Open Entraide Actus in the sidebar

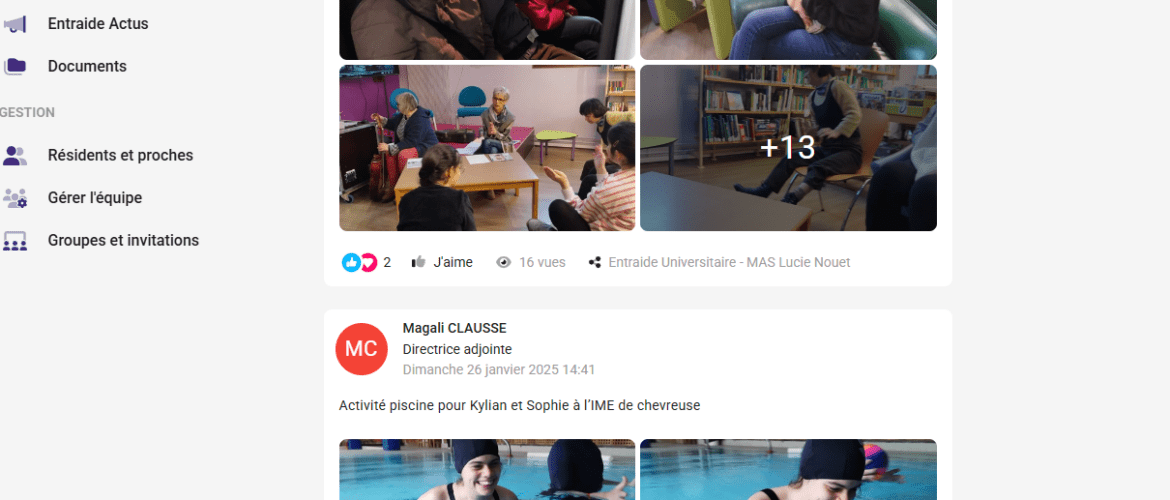click(x=97, y=24)
